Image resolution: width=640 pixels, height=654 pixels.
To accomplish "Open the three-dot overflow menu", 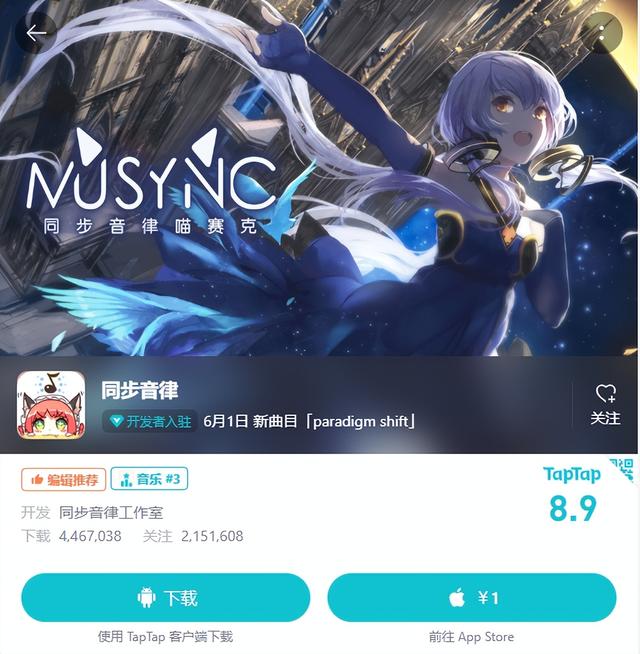I will [602, 33].
